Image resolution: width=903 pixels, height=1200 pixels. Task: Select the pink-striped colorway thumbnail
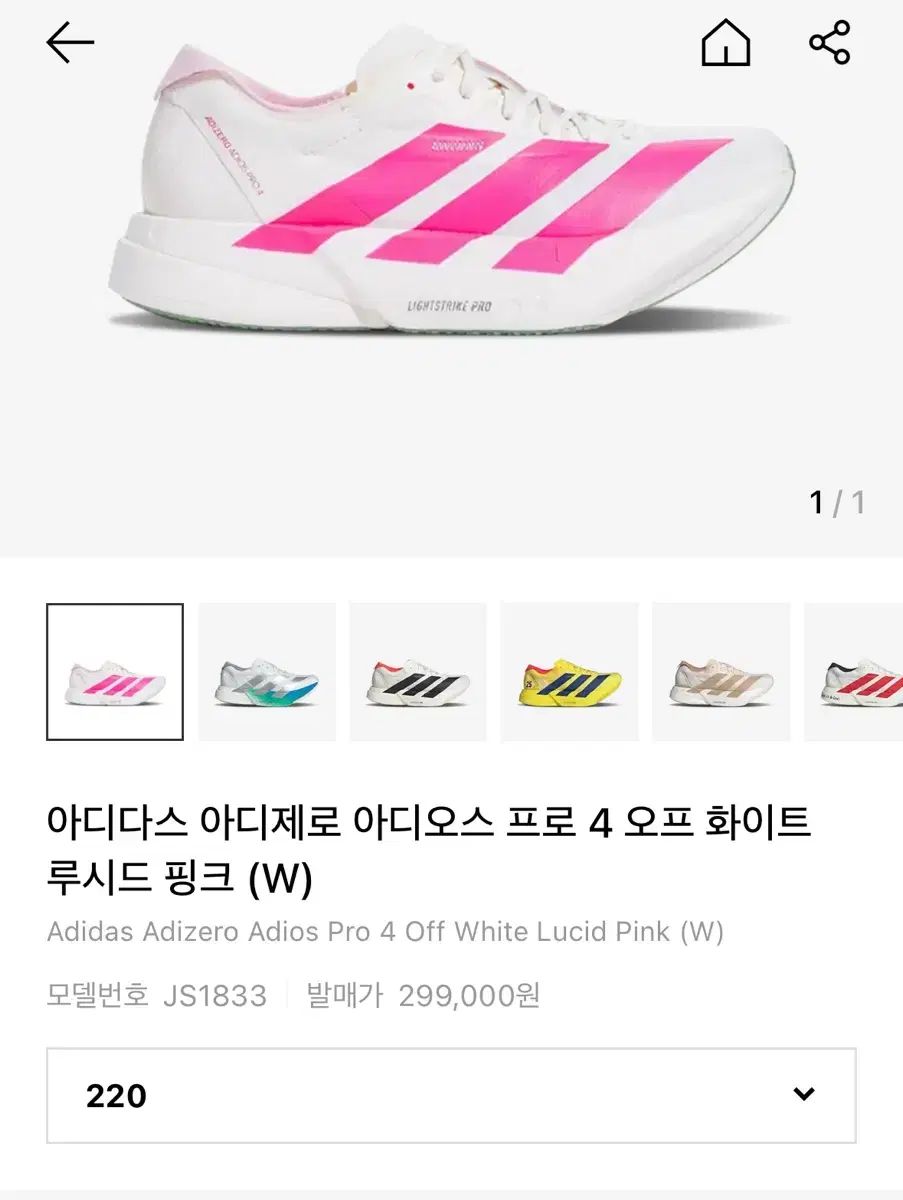pos(115,672)
